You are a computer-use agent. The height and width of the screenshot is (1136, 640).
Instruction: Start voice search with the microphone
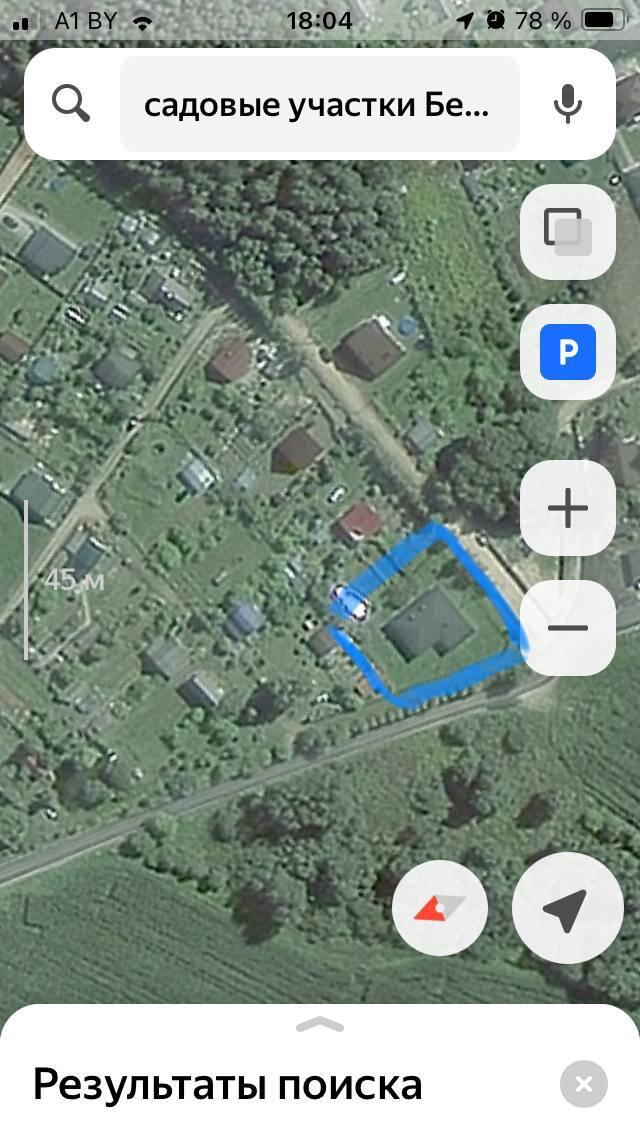568,104
